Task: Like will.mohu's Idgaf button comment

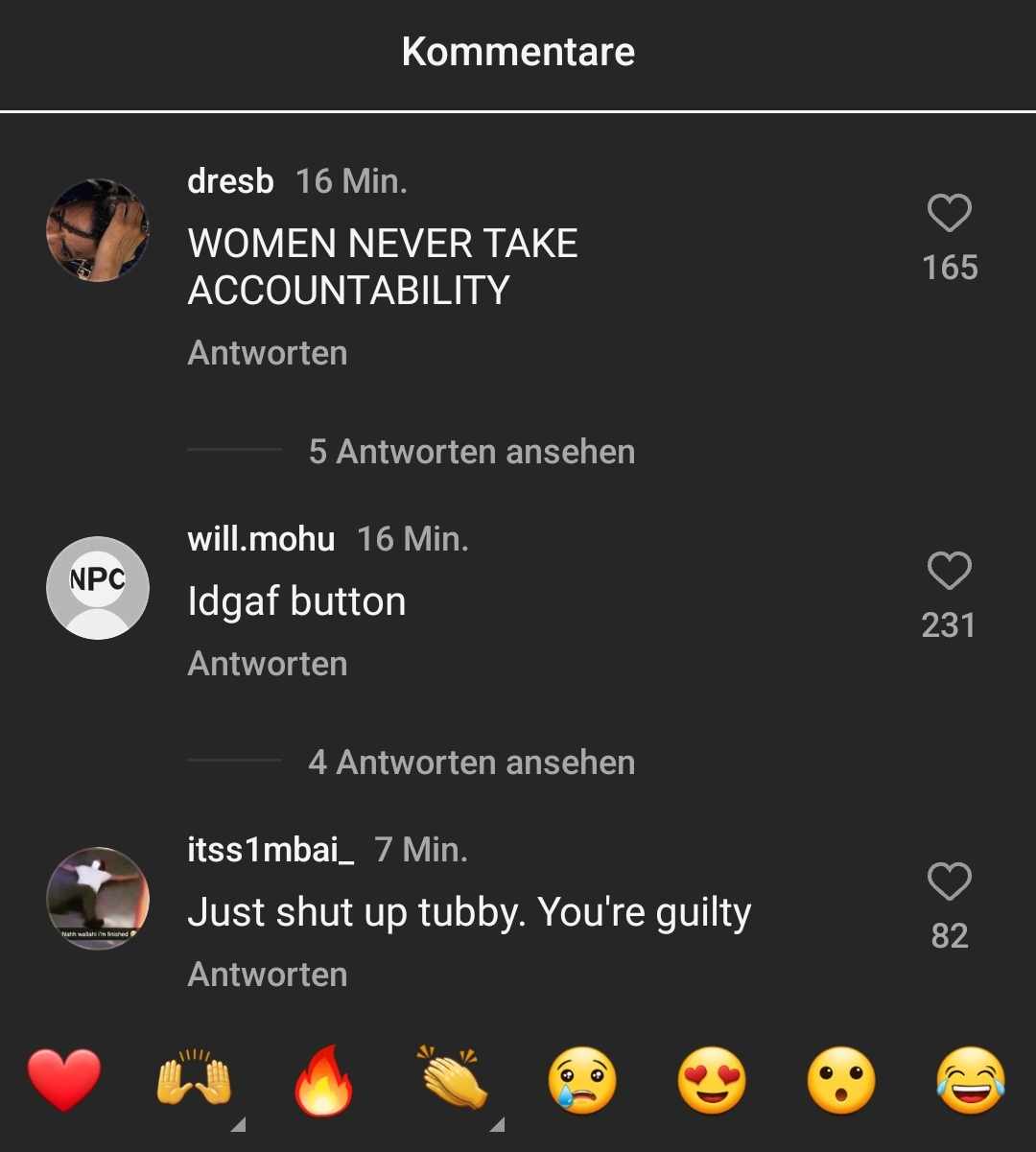Action: coord(949,571)
